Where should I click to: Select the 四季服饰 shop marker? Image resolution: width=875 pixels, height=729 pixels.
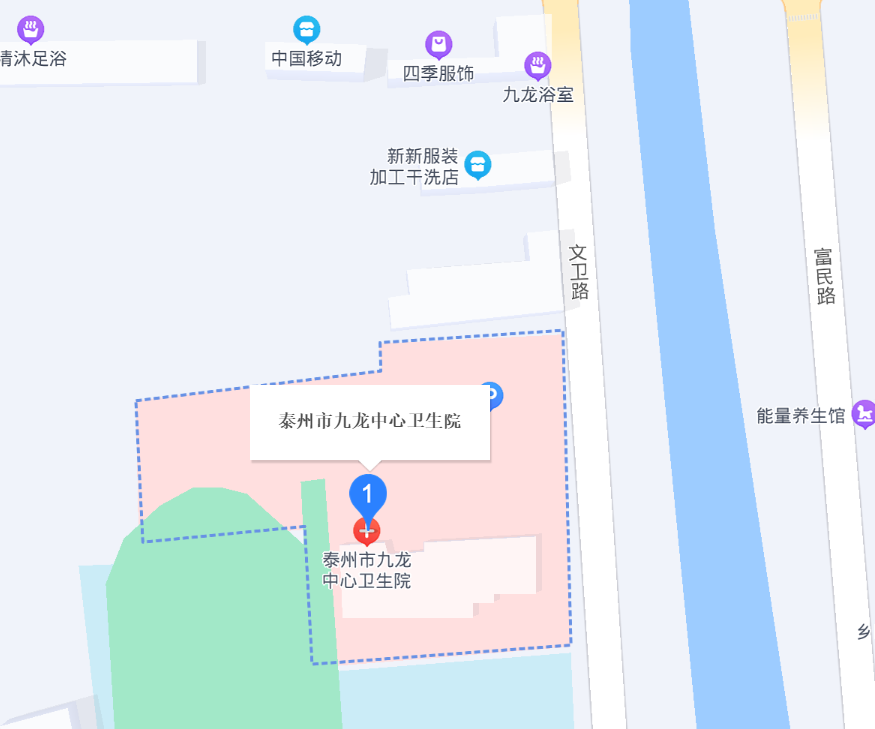point(438,44)
